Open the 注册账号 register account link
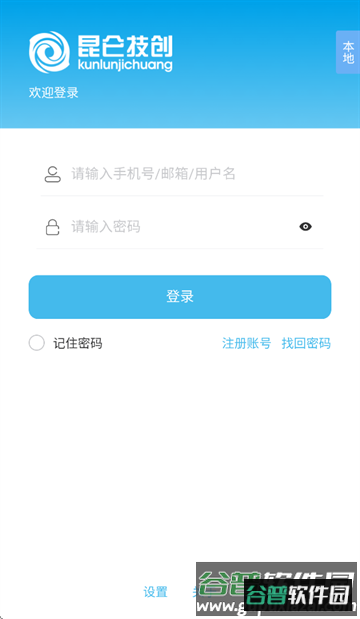The image size is (360, 619). click(246, 343)
